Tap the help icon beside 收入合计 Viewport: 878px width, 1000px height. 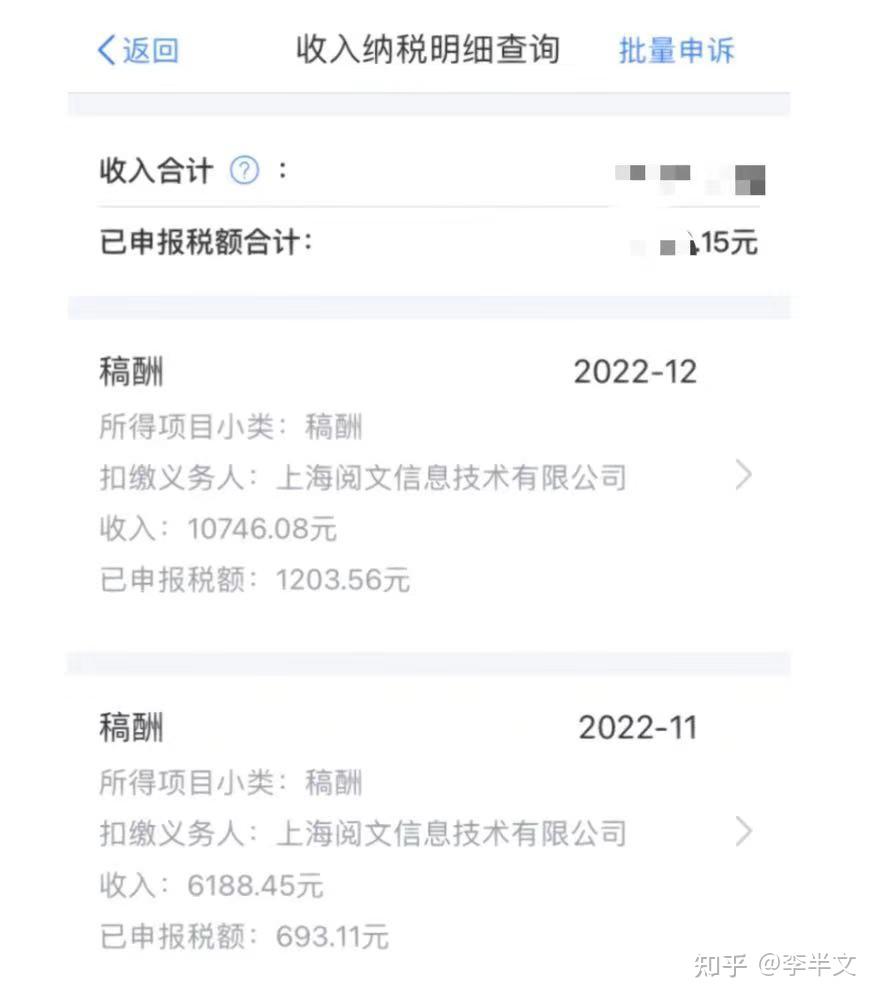pos(244,171)
